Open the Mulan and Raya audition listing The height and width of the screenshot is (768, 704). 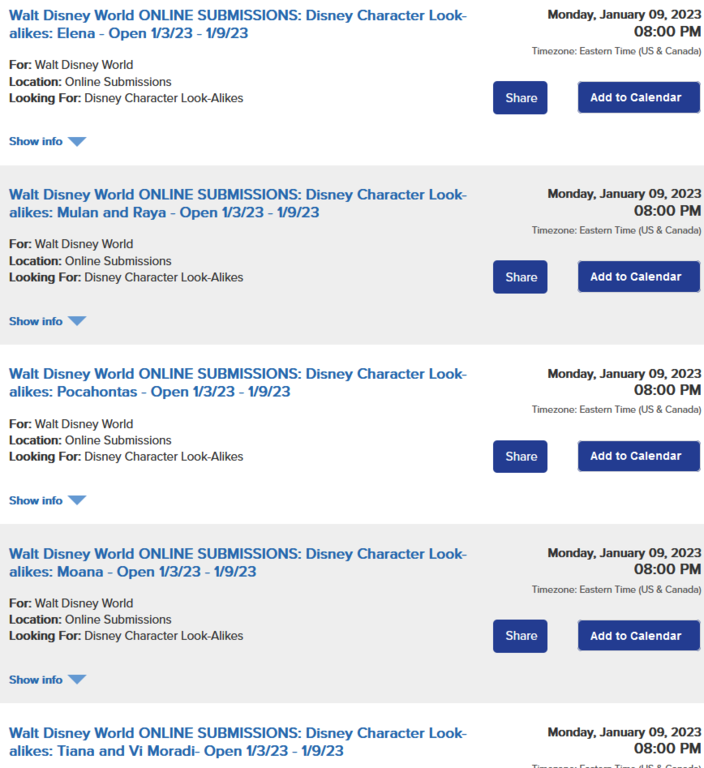click(237, 203)
